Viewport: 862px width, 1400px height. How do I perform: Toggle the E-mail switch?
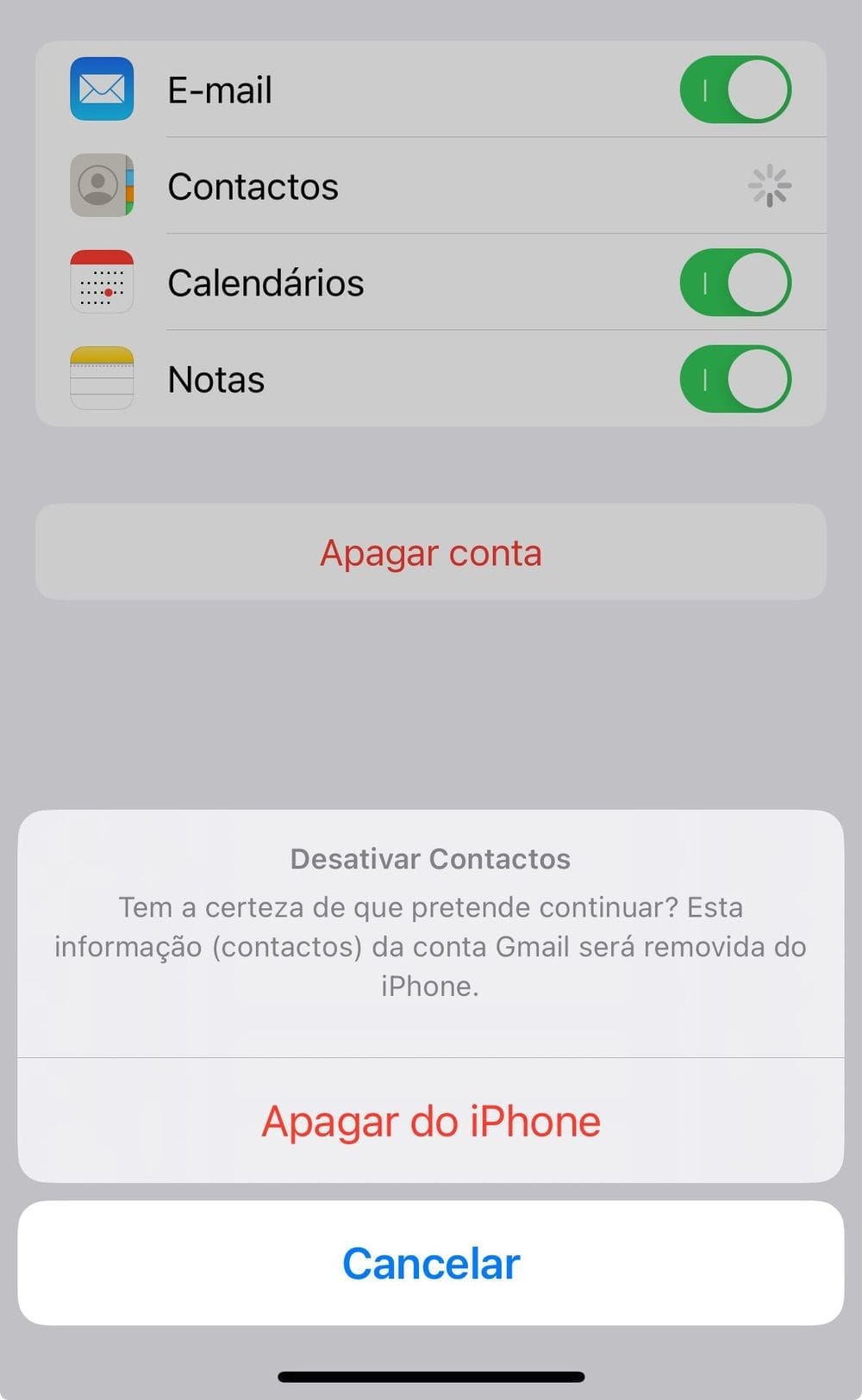point(735,90)
